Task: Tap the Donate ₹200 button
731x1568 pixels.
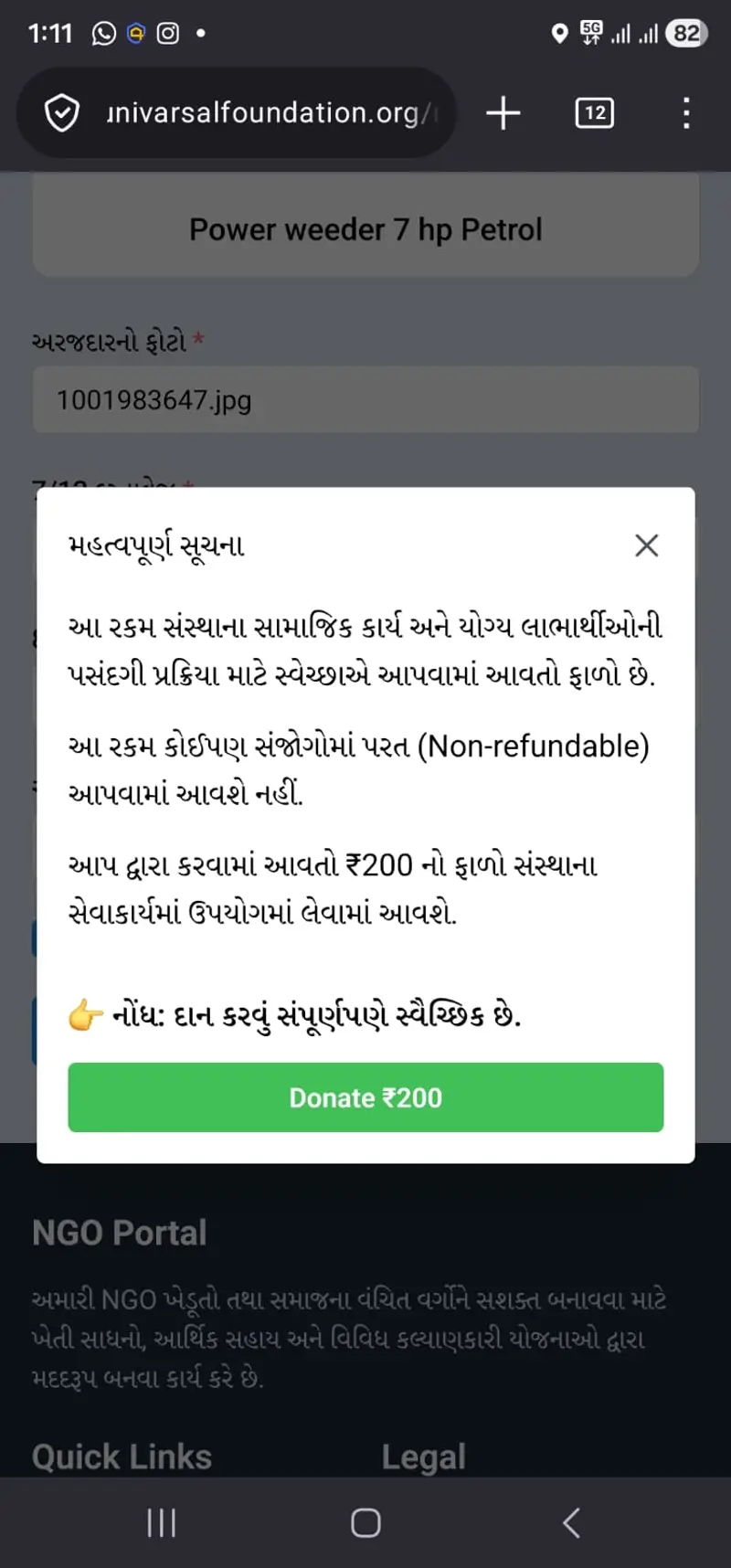Action: coord(365,1097)
